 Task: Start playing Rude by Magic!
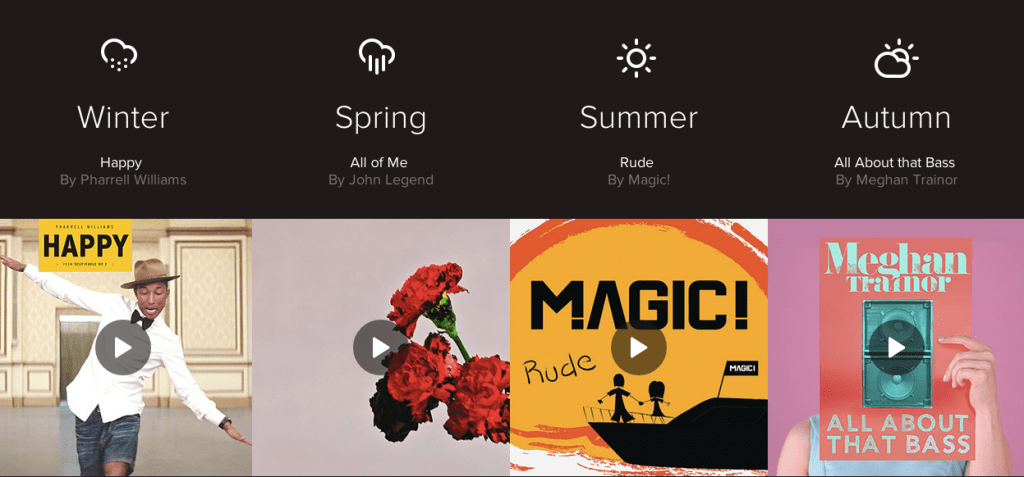638,347
